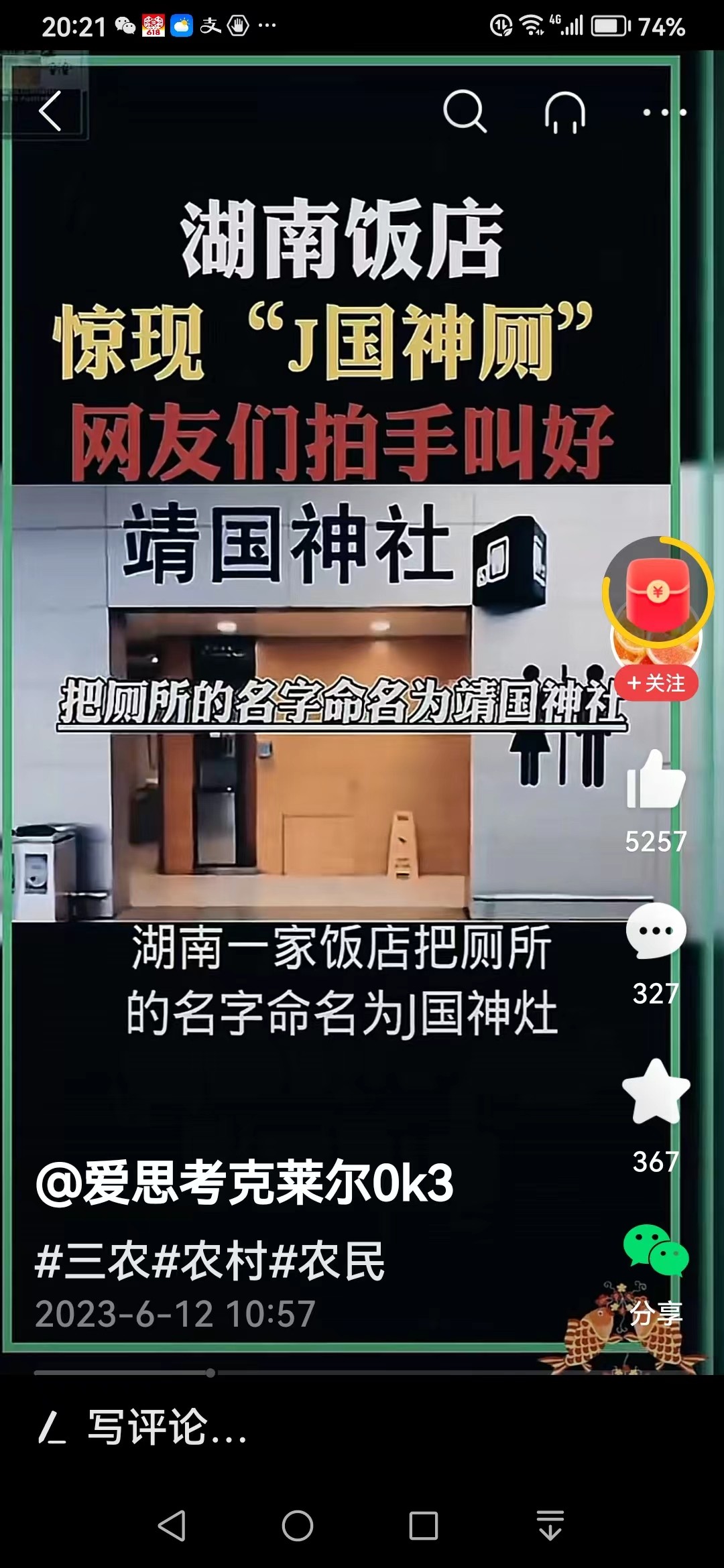Go back using the top-left arrow
Viewport: 724px width, 1568px height.
[50, 111]
